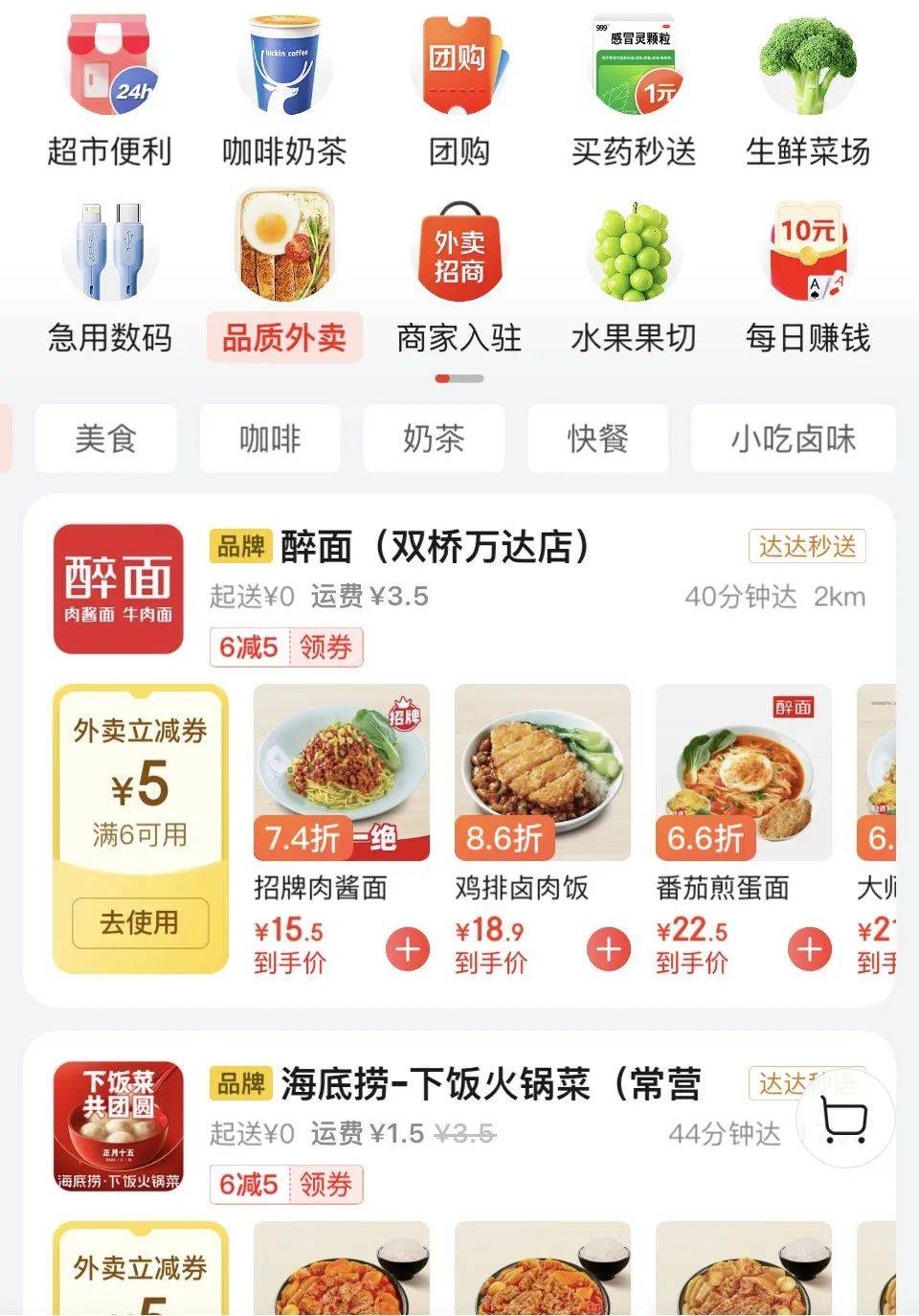Browse the 生鲜菜场 category

tap(808, 96)
